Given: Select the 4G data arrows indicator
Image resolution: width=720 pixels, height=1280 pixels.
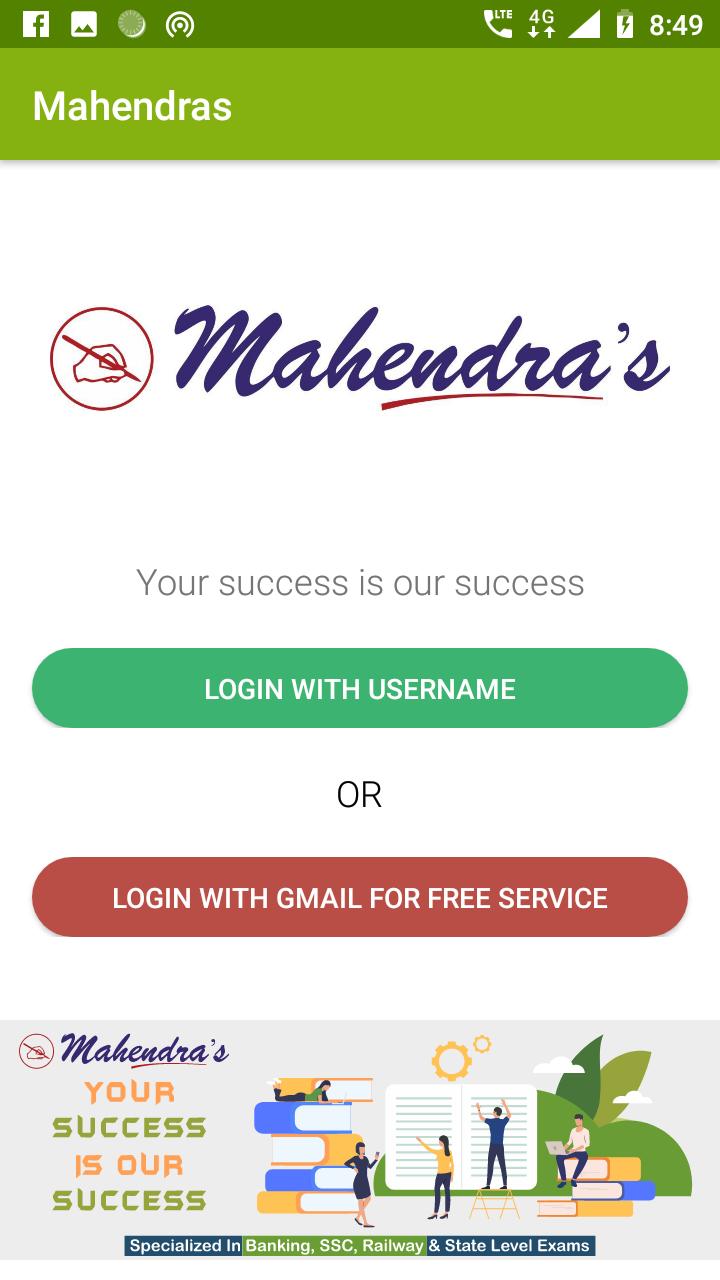Looking at the screenshot, I should click(x=541, y=23).
